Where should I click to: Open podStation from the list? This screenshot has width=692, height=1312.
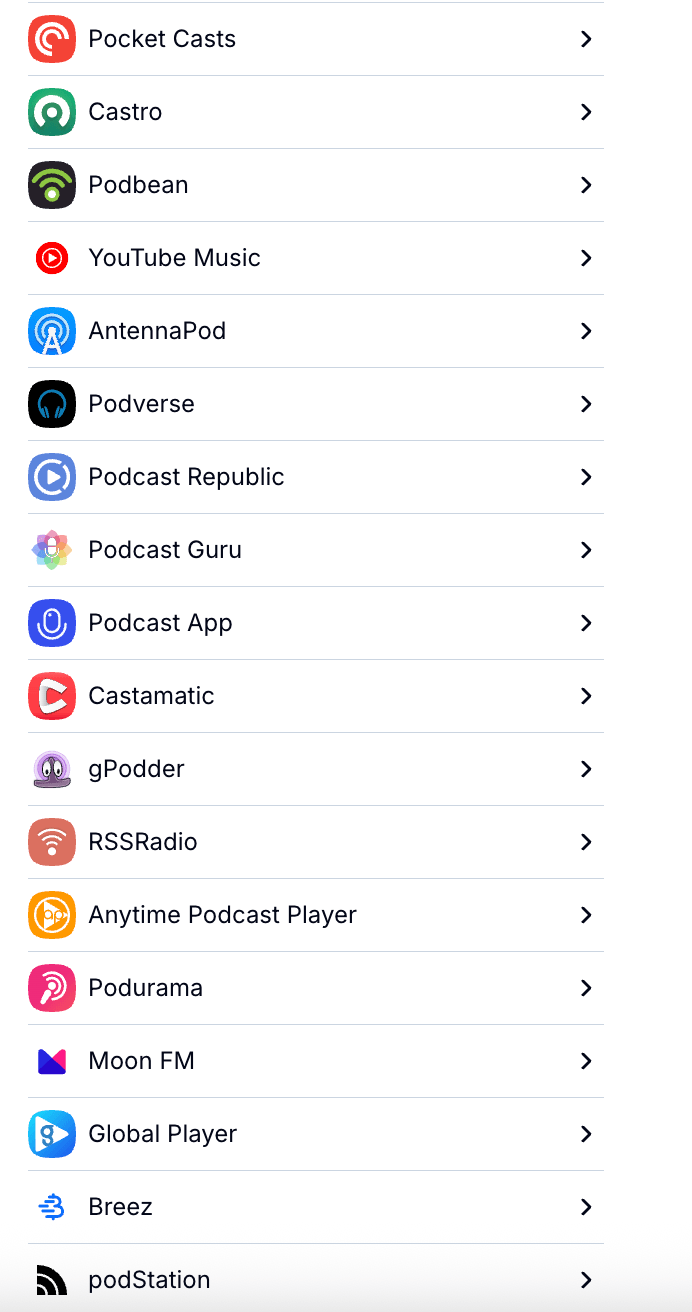pyautogui.click(x=316, y=1278)
